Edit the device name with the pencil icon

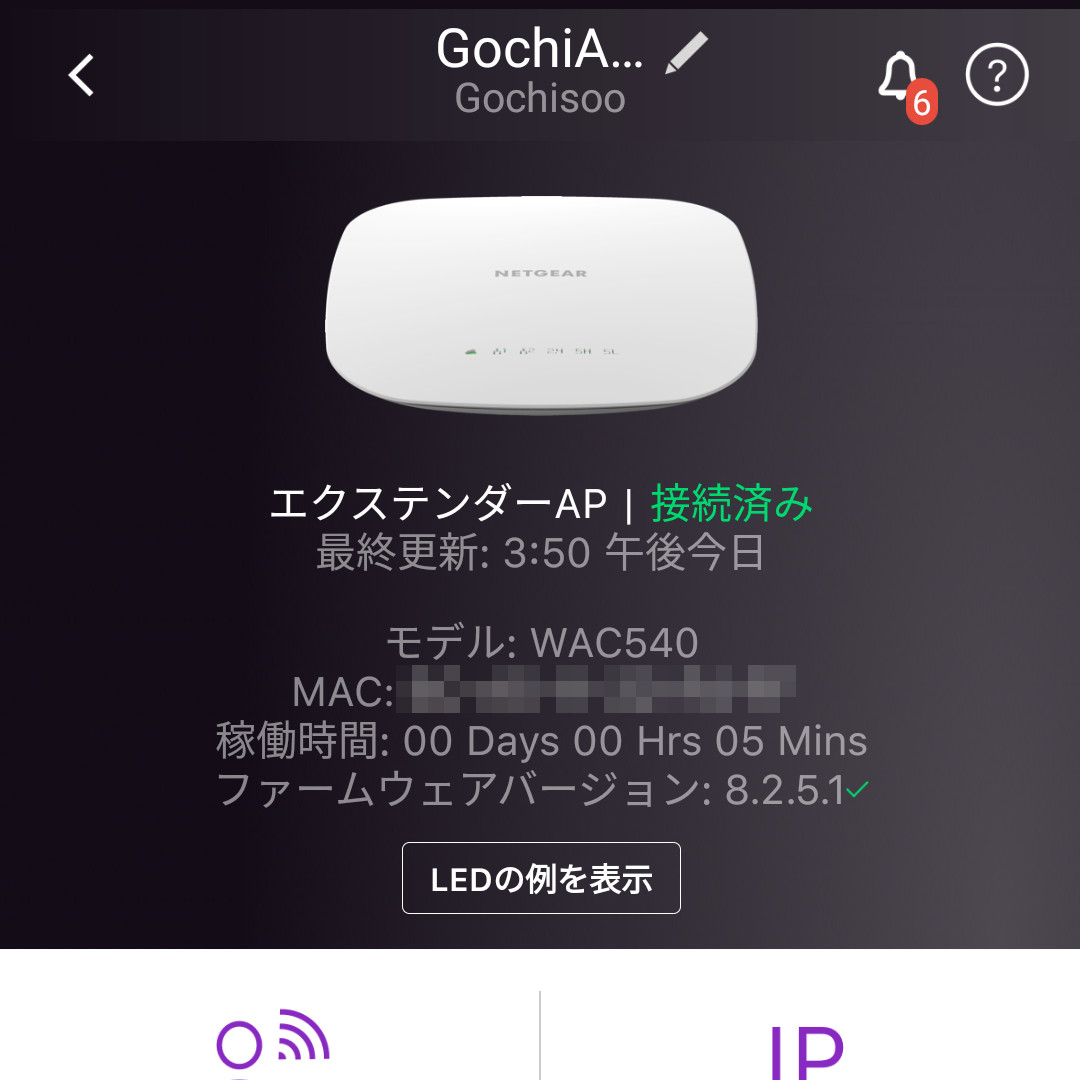click(x=686, y=53)
